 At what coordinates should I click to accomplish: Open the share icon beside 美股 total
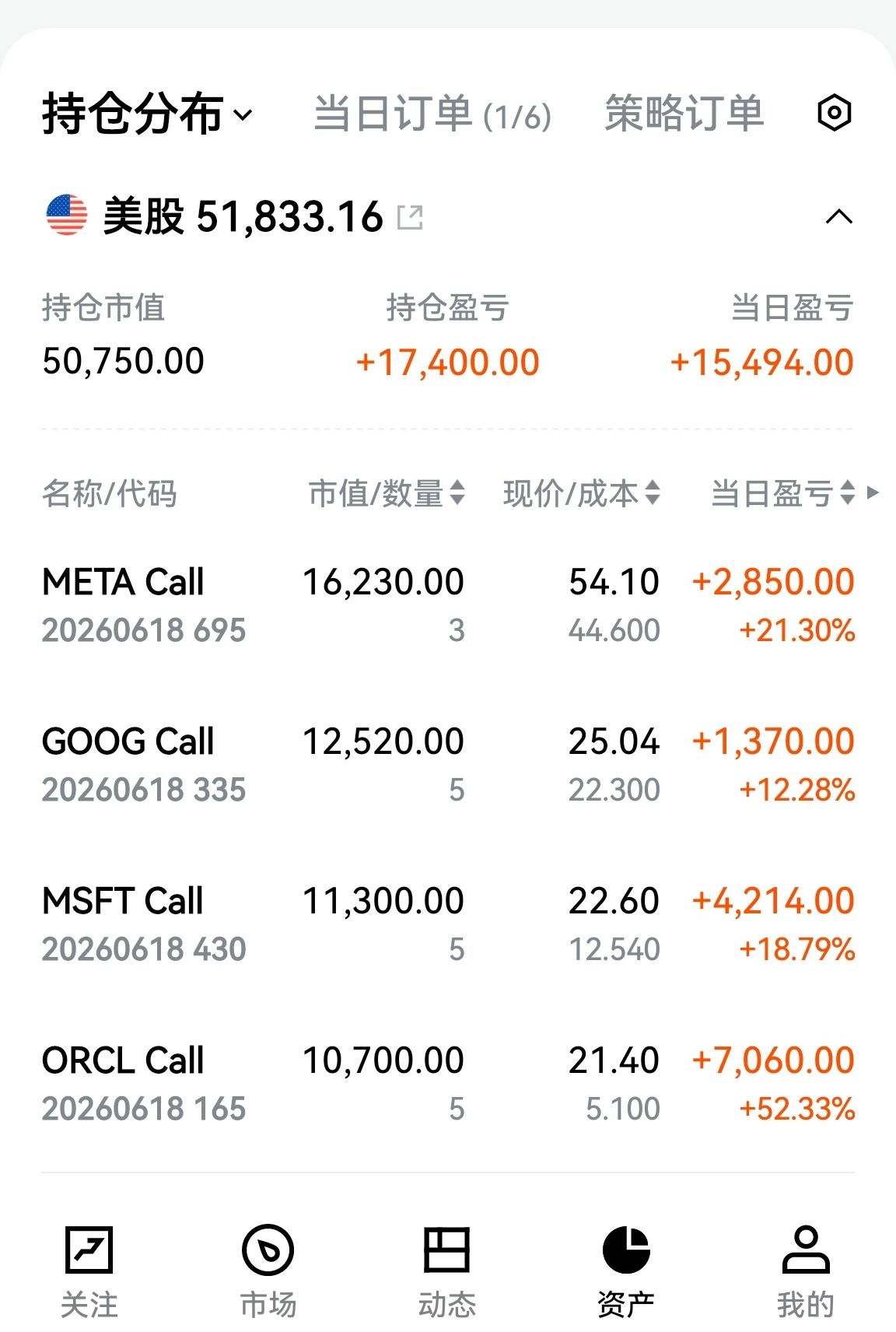pyautogui.click(x=410, y=217)
